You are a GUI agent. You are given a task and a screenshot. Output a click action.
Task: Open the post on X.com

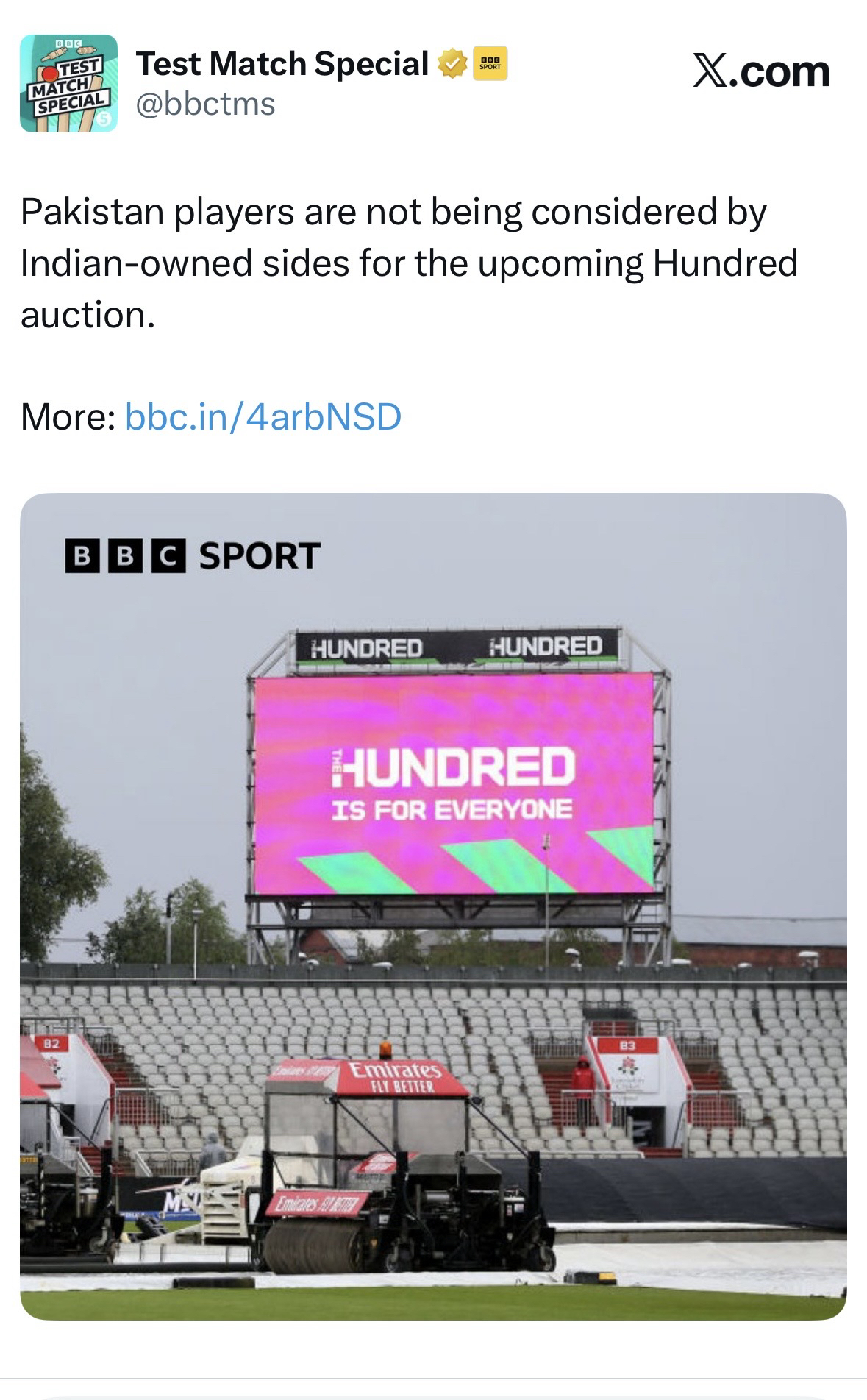[760, 72]
